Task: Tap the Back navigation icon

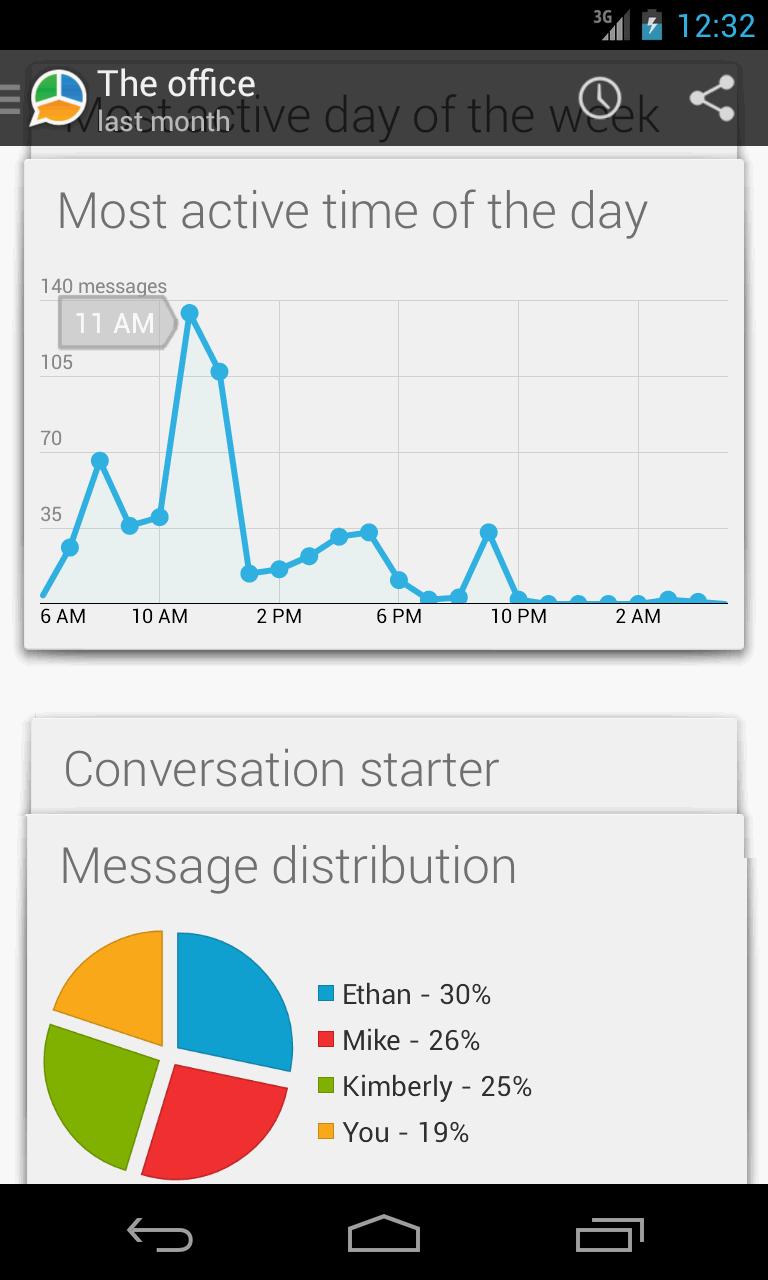Action: (160, 1236)
